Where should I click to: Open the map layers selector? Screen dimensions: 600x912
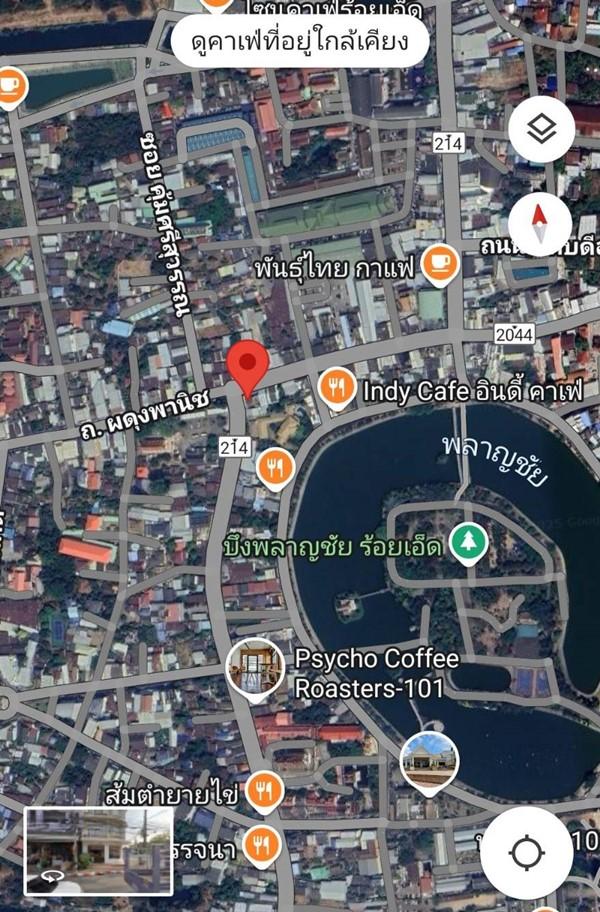coord(541,129)
